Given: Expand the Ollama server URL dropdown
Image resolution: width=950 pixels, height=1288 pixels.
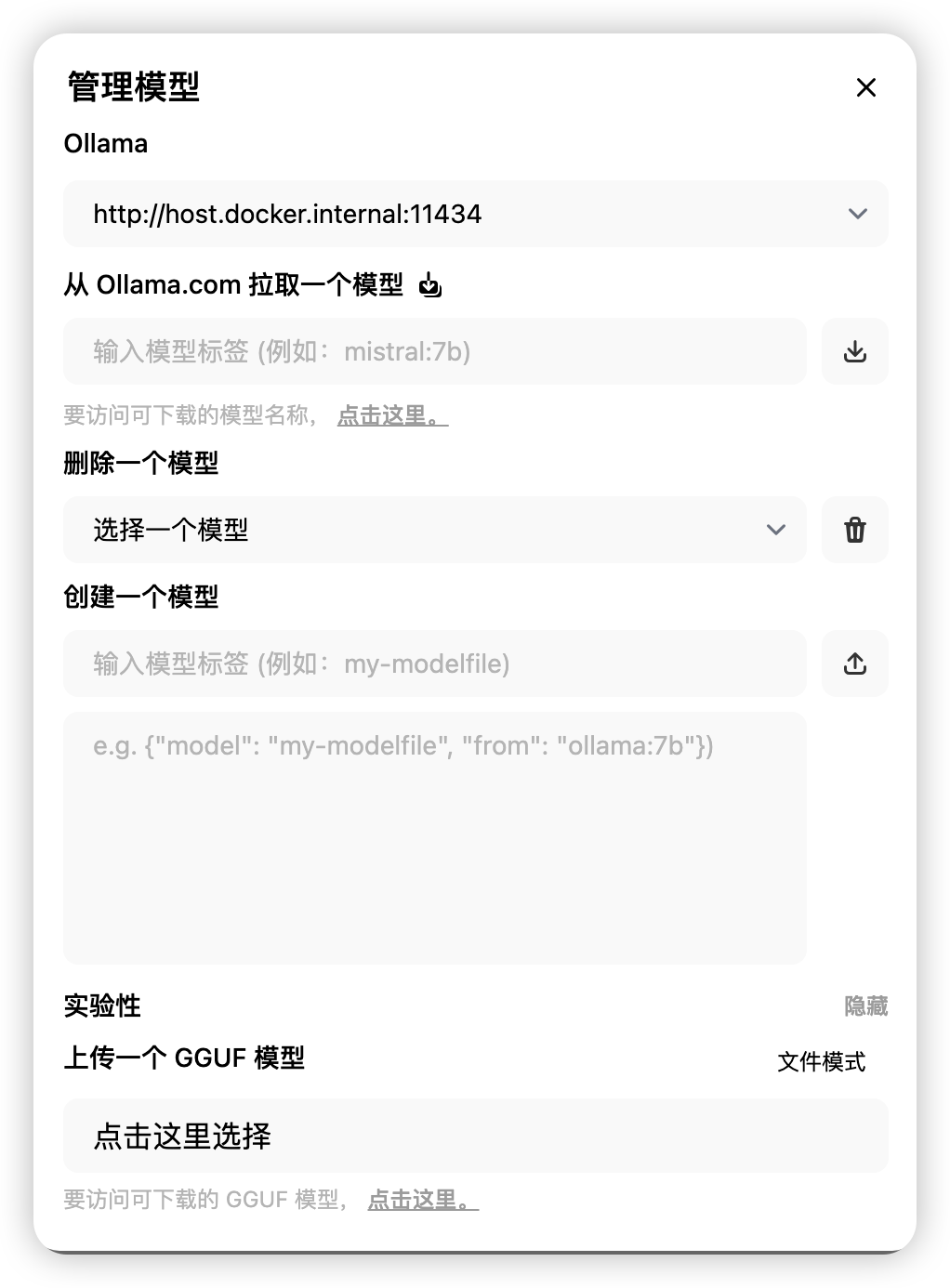Looking at the screenshot, I should (475, 214).
